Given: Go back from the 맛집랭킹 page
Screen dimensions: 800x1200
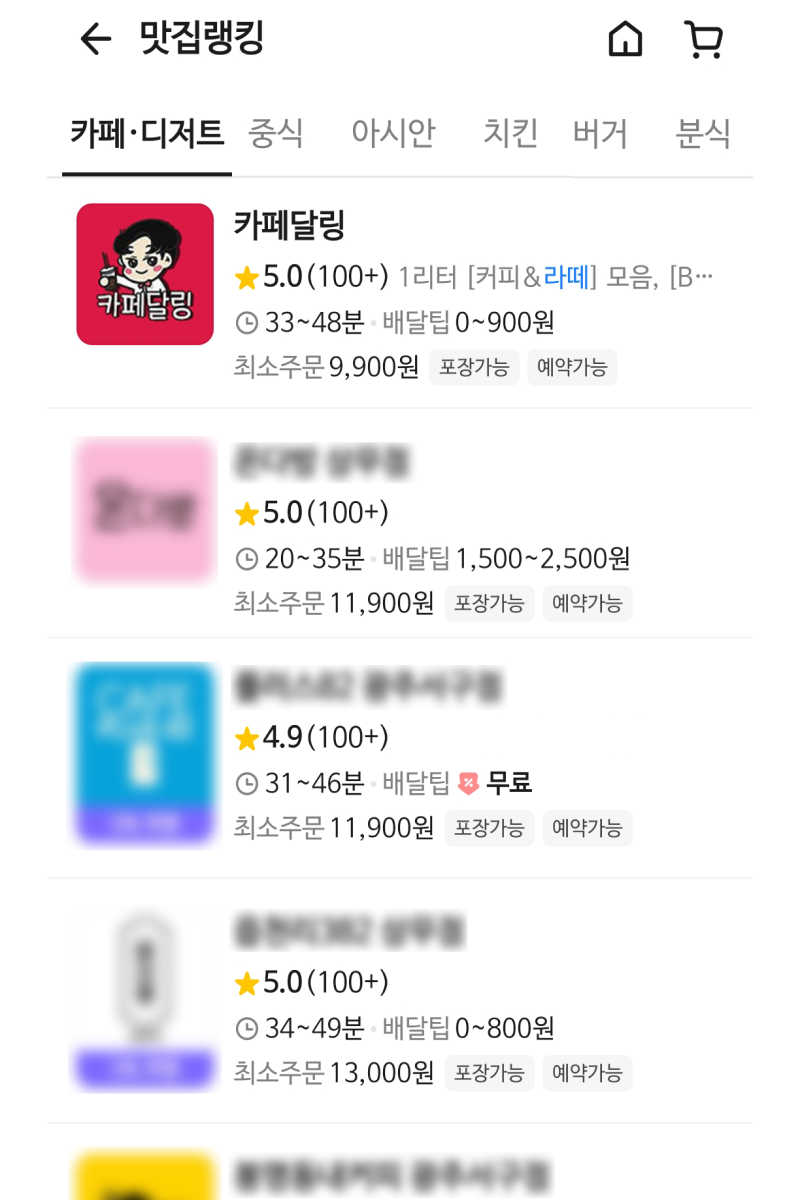Looking at the screenshot, I should [x=96, y=40].
